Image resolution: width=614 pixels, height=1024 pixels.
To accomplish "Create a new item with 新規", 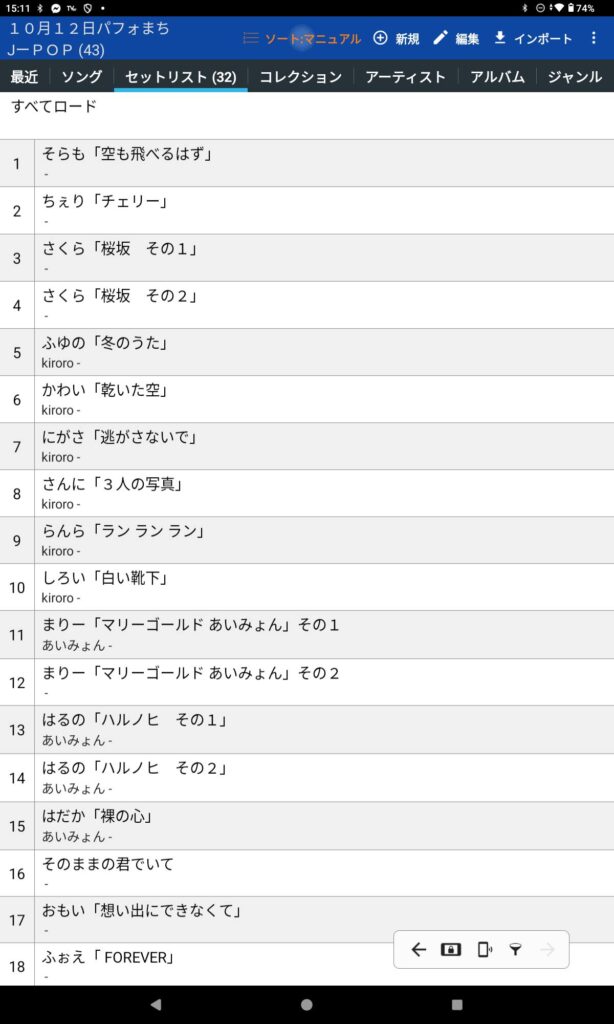I will coord(395,39).
